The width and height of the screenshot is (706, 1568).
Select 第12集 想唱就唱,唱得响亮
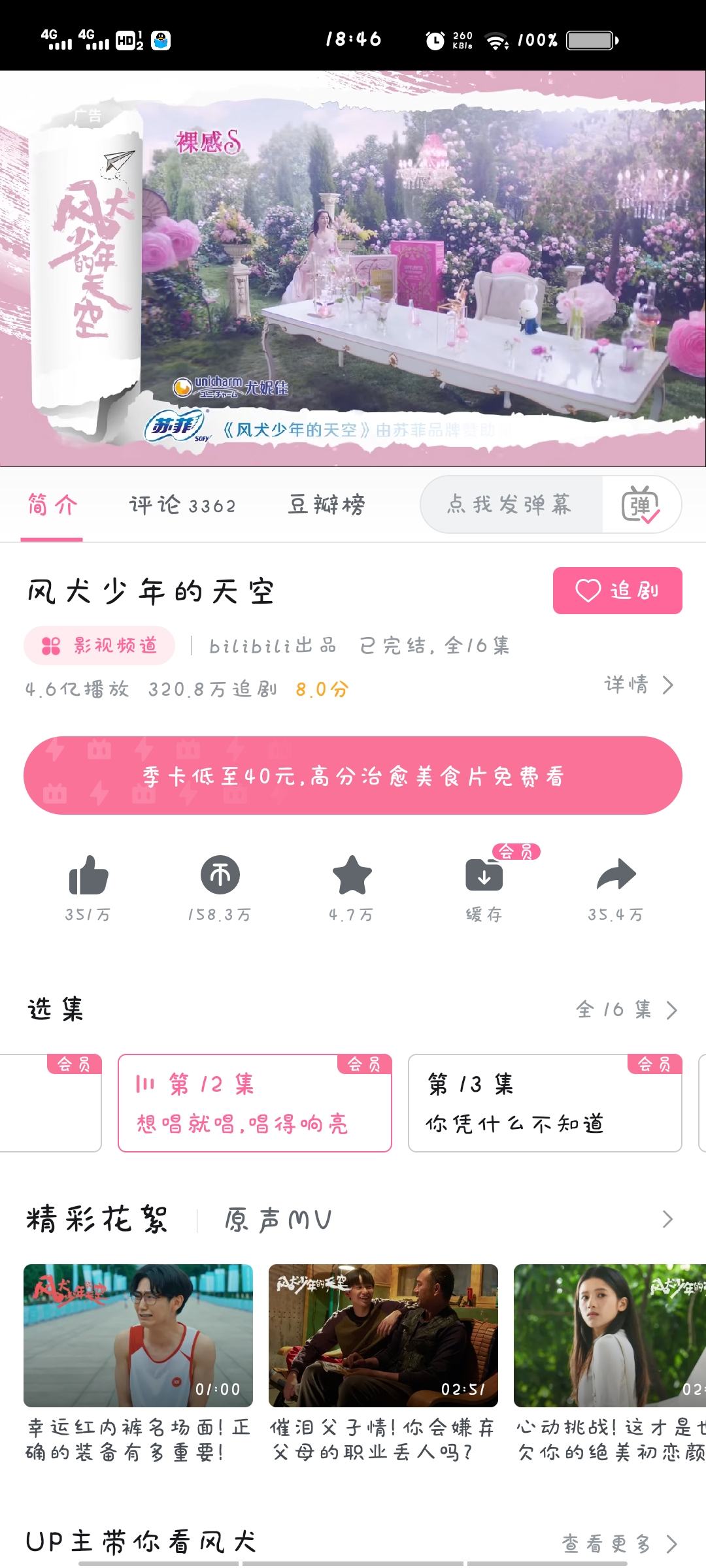click(254, 1103)
